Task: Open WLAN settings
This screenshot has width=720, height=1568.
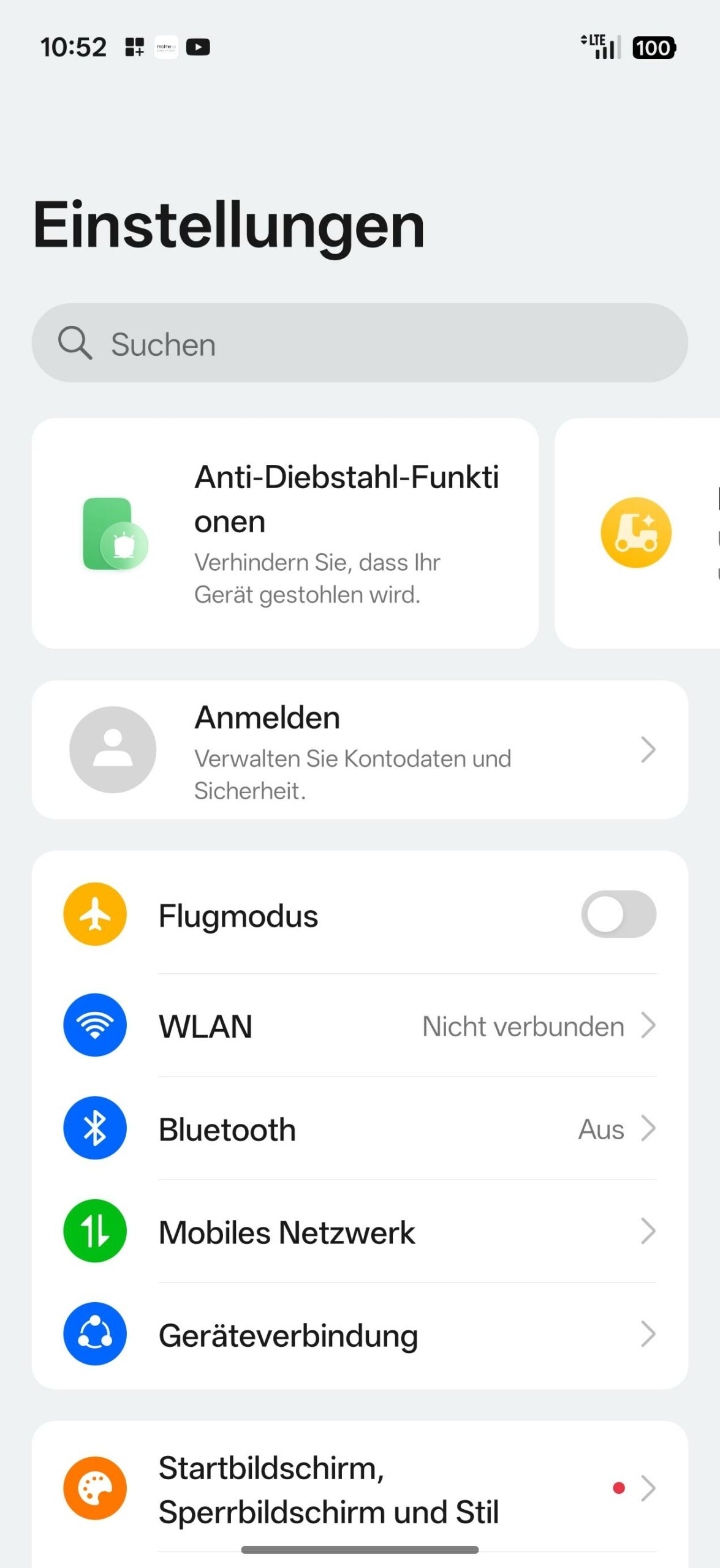Action: point(359,1025)
